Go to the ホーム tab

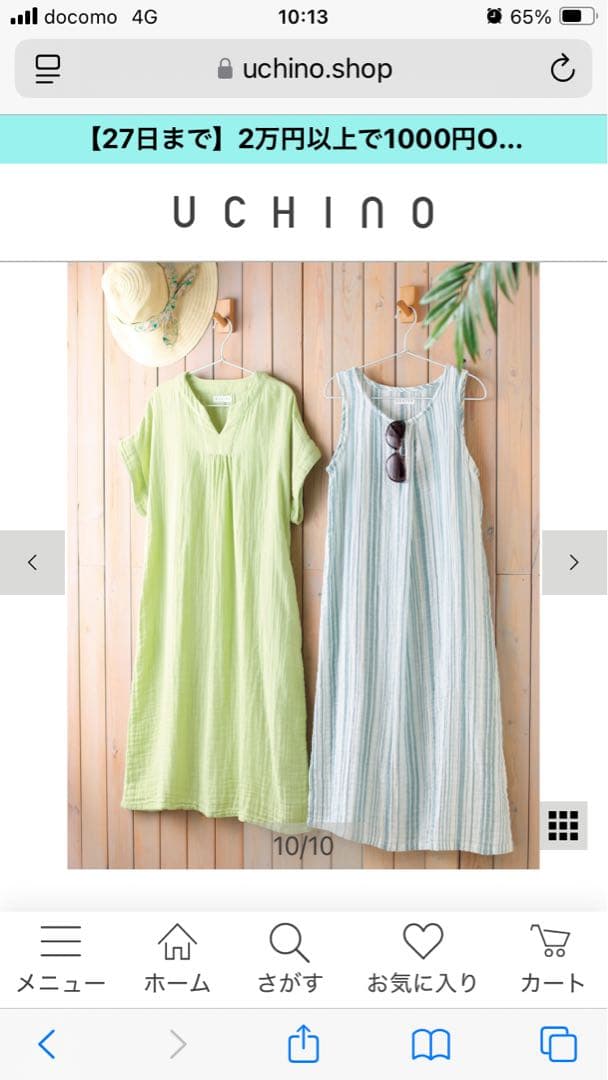tap(177, 958)
